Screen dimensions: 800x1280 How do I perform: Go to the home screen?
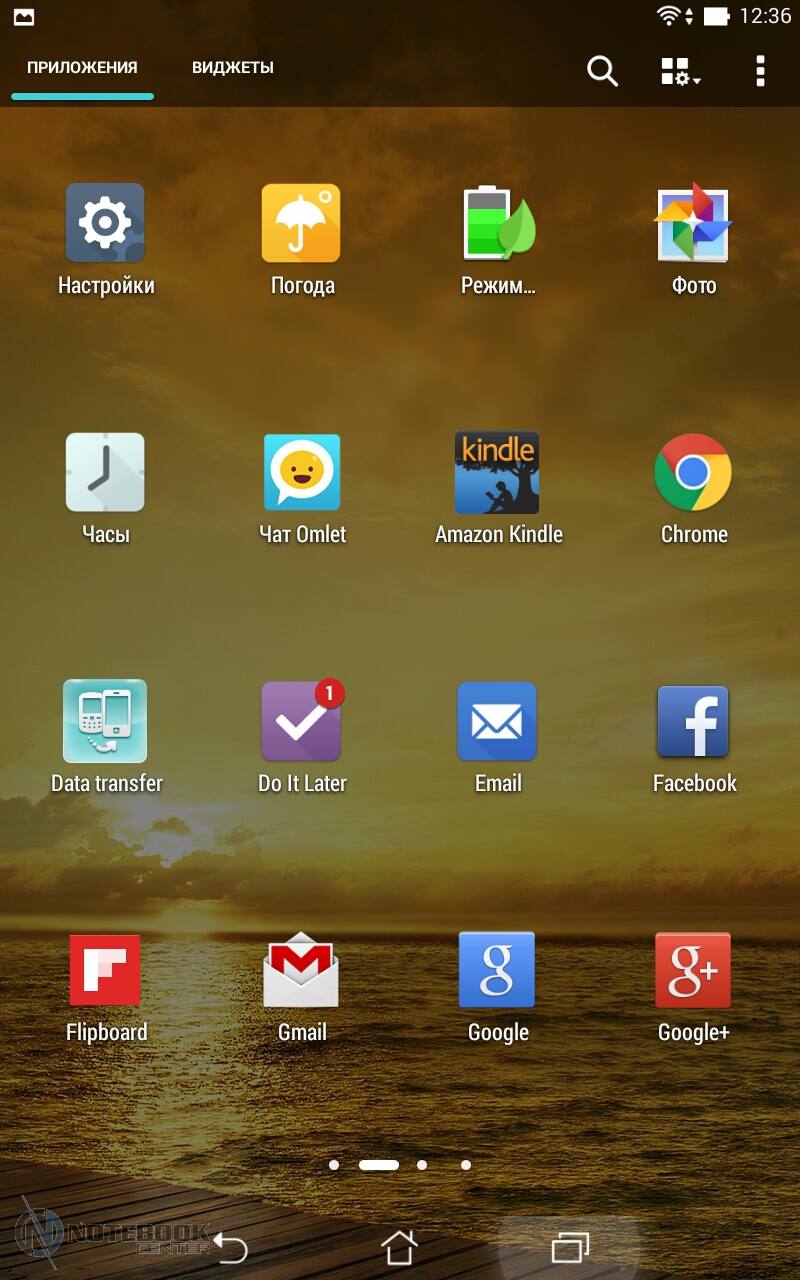pos(399,1246)
